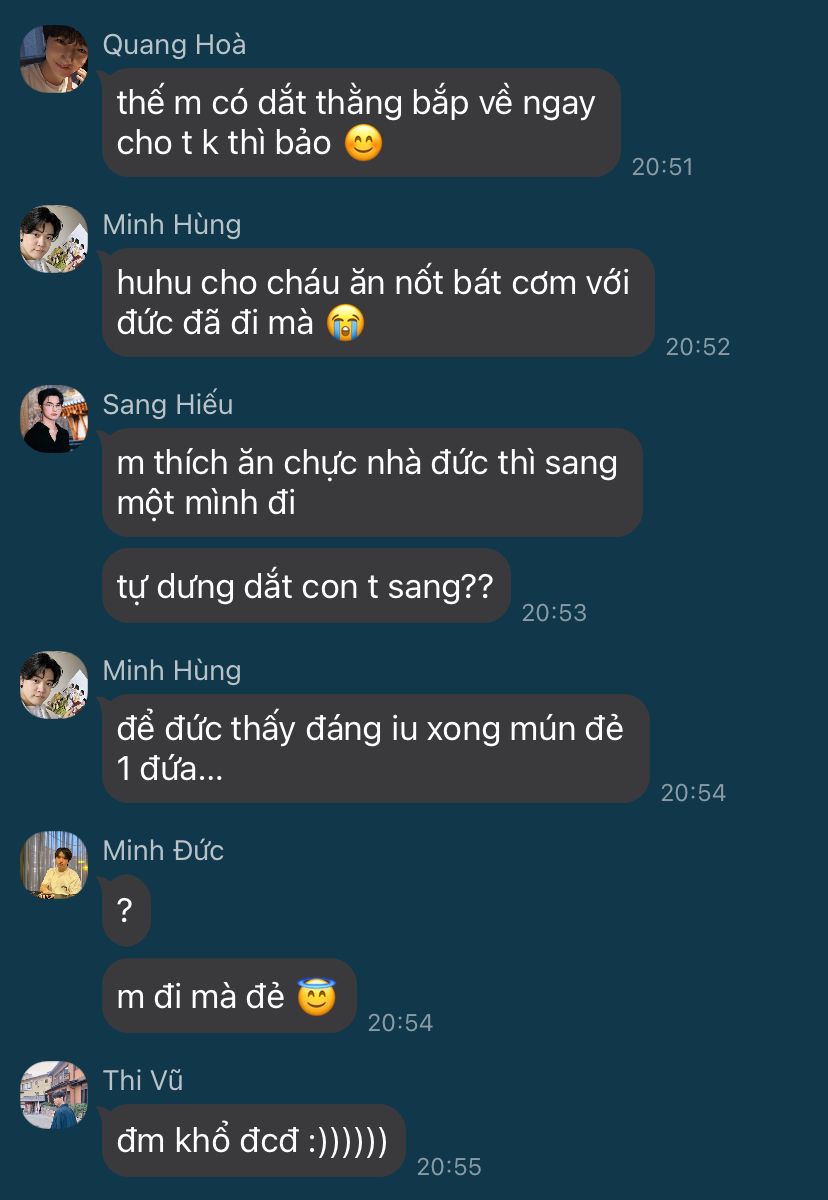Open Quang Hoà's profile picture
The width and height of the screenshot is (828, 1200).
pos(54,59)
